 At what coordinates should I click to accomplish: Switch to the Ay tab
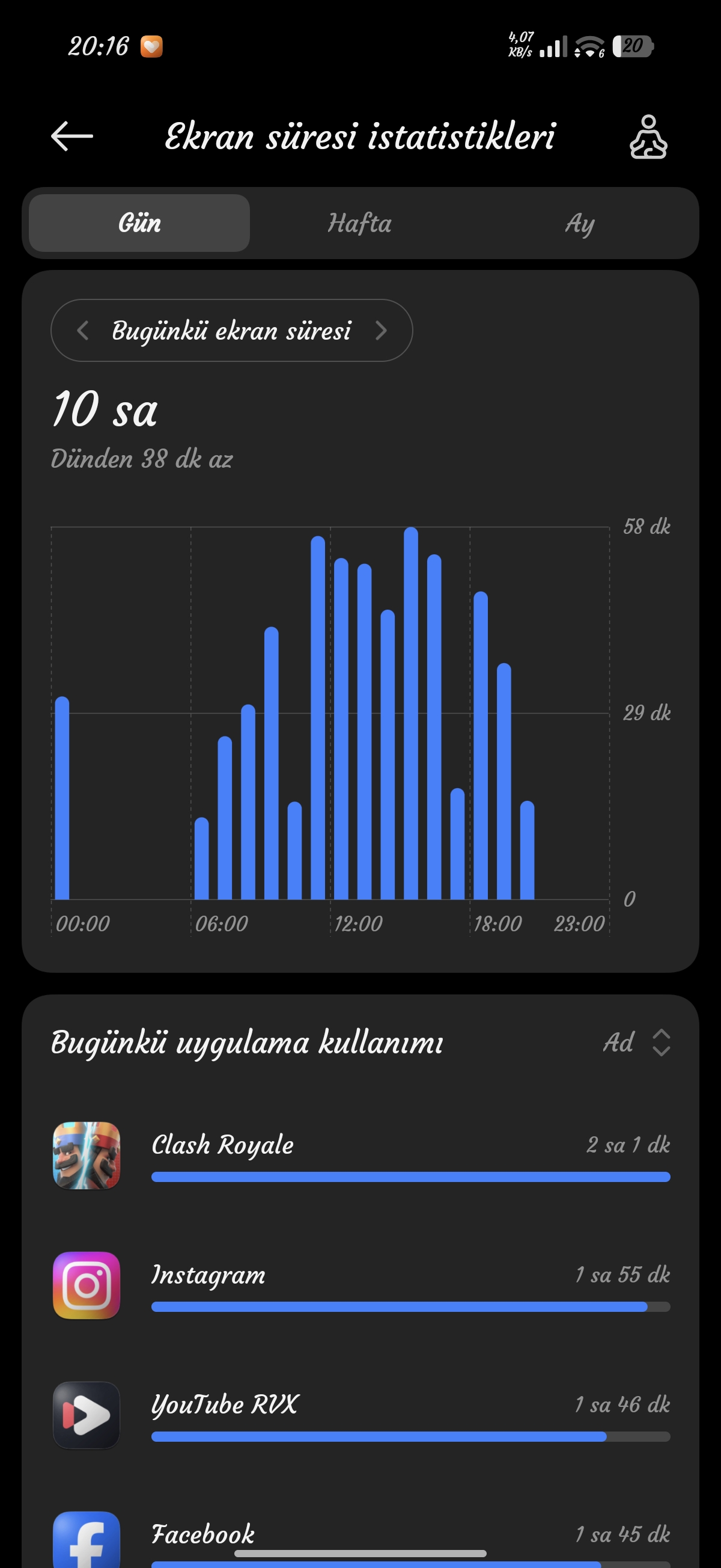tap(579, 224)
